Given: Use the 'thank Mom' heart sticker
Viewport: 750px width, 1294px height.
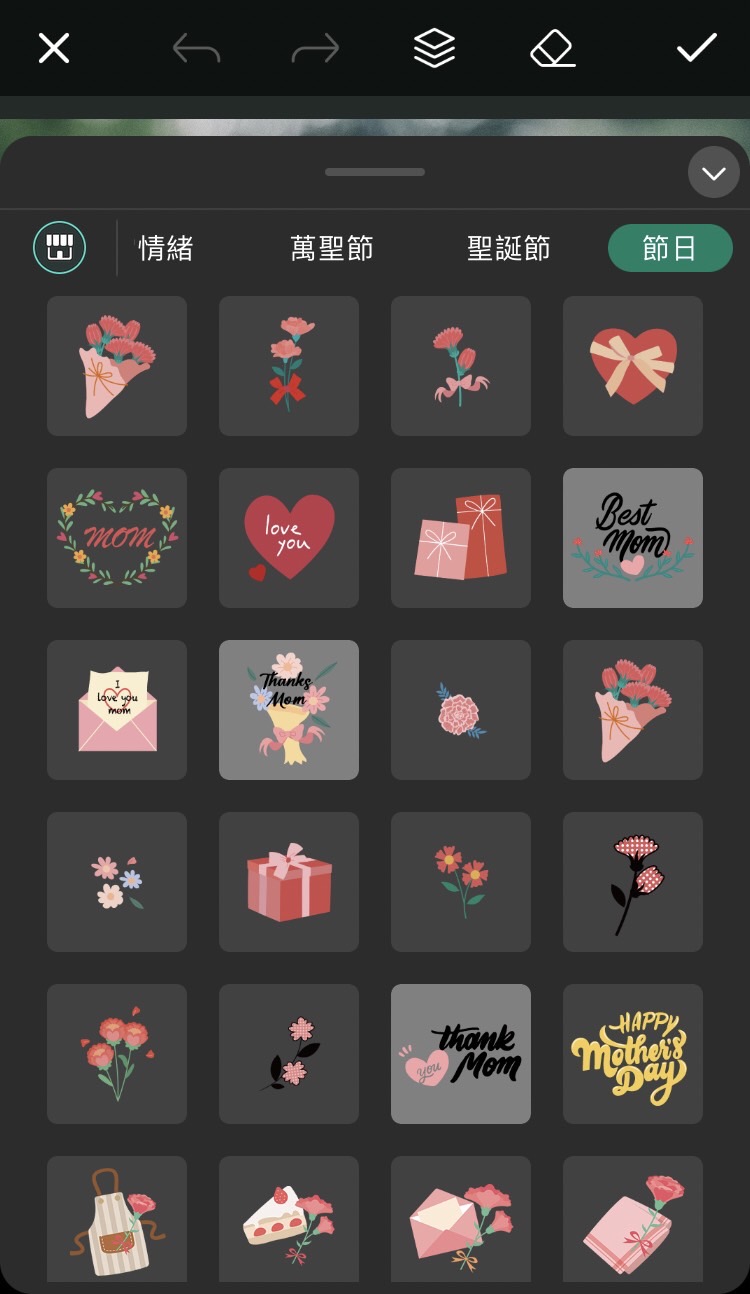Looking at the screenshot, I should click(461, 1054).
